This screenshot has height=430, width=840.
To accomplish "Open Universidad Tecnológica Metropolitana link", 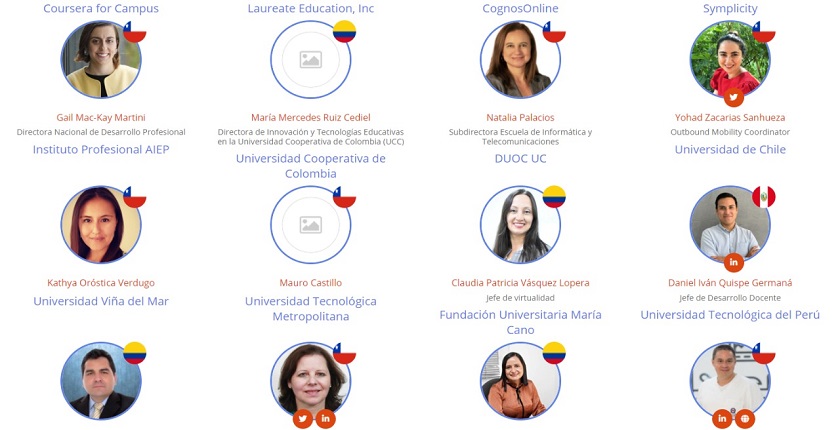I will 310,308.
